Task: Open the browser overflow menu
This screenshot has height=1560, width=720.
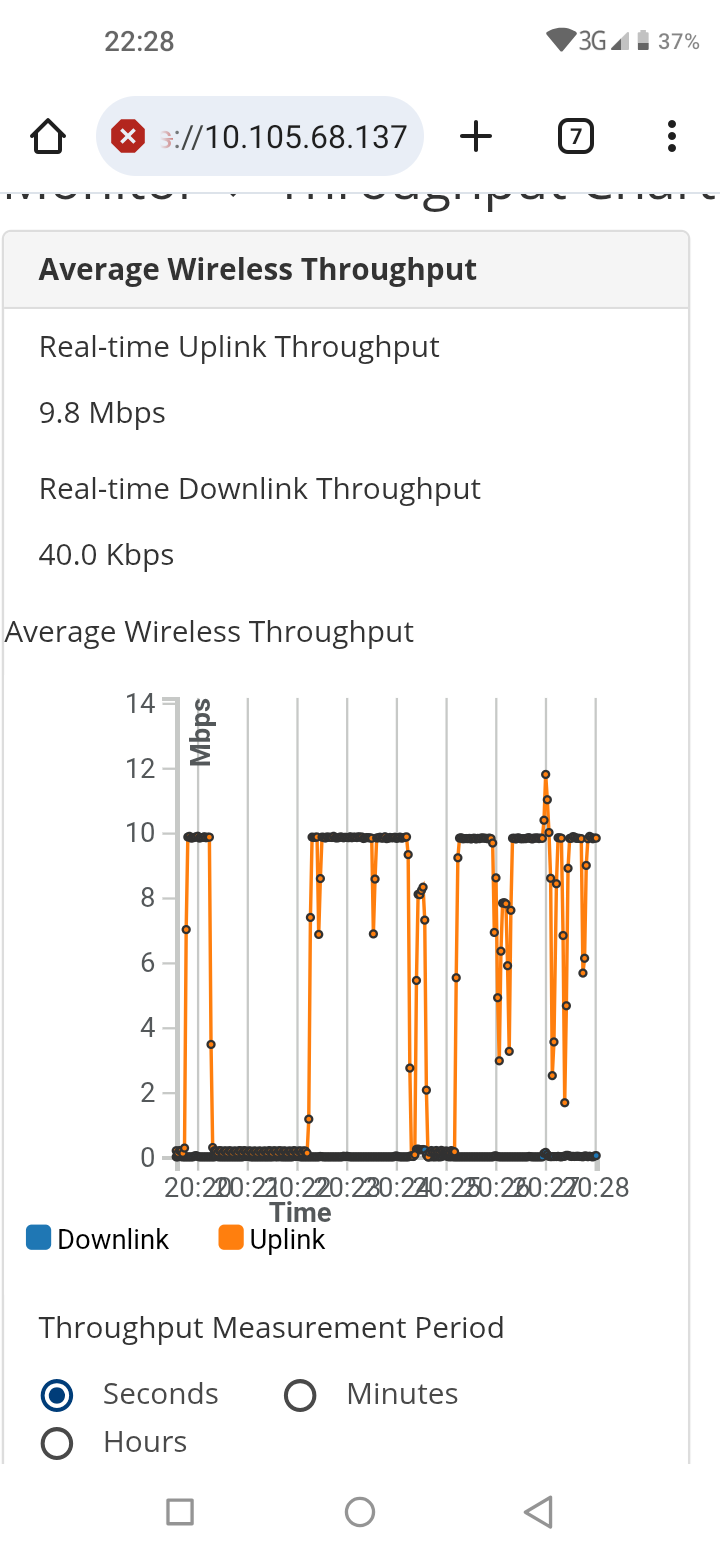Action: click(x=672, y=136)
